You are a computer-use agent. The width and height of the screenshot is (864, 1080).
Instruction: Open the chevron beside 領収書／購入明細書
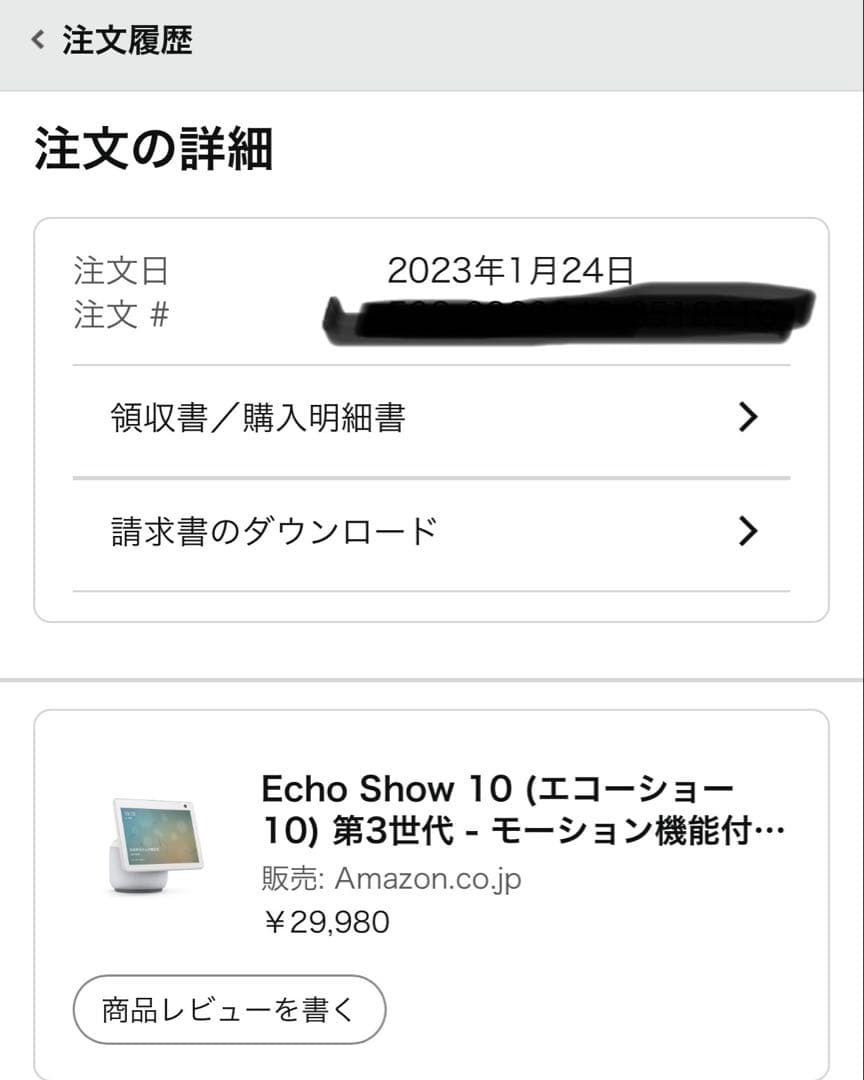point(746,417)
